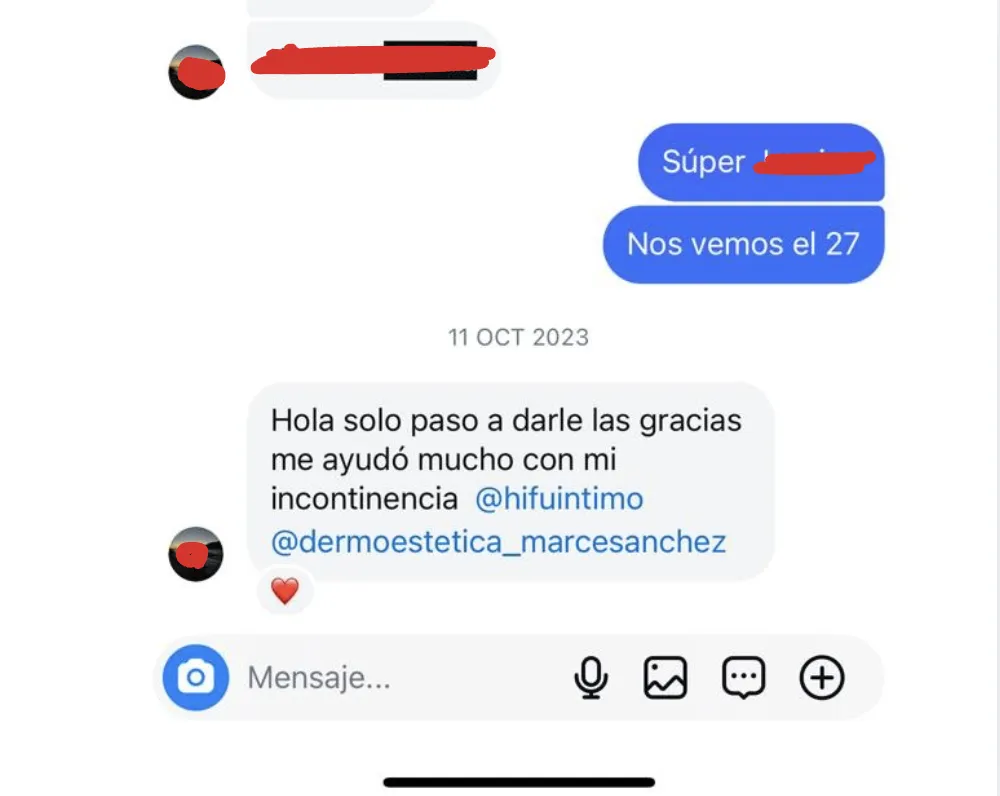The image size is (1000, 796).
Task: Open the camera from the message bar
Action: [196, 678]
